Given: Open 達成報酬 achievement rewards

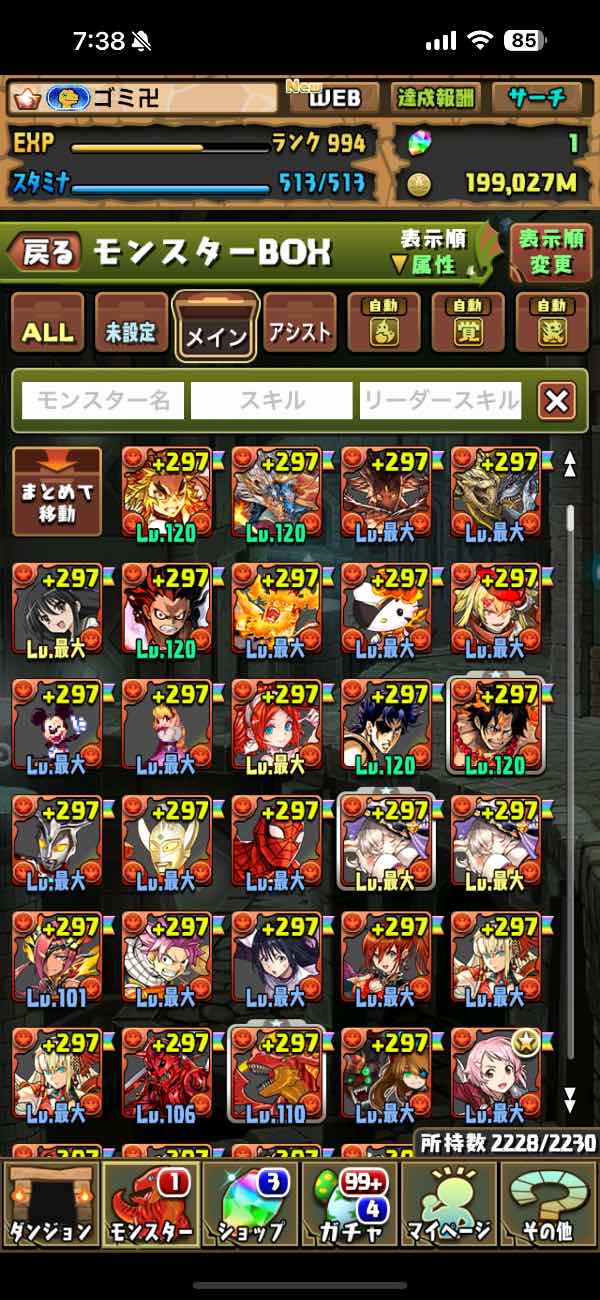Looking at the screenshot, I should (x=435, y=97).
